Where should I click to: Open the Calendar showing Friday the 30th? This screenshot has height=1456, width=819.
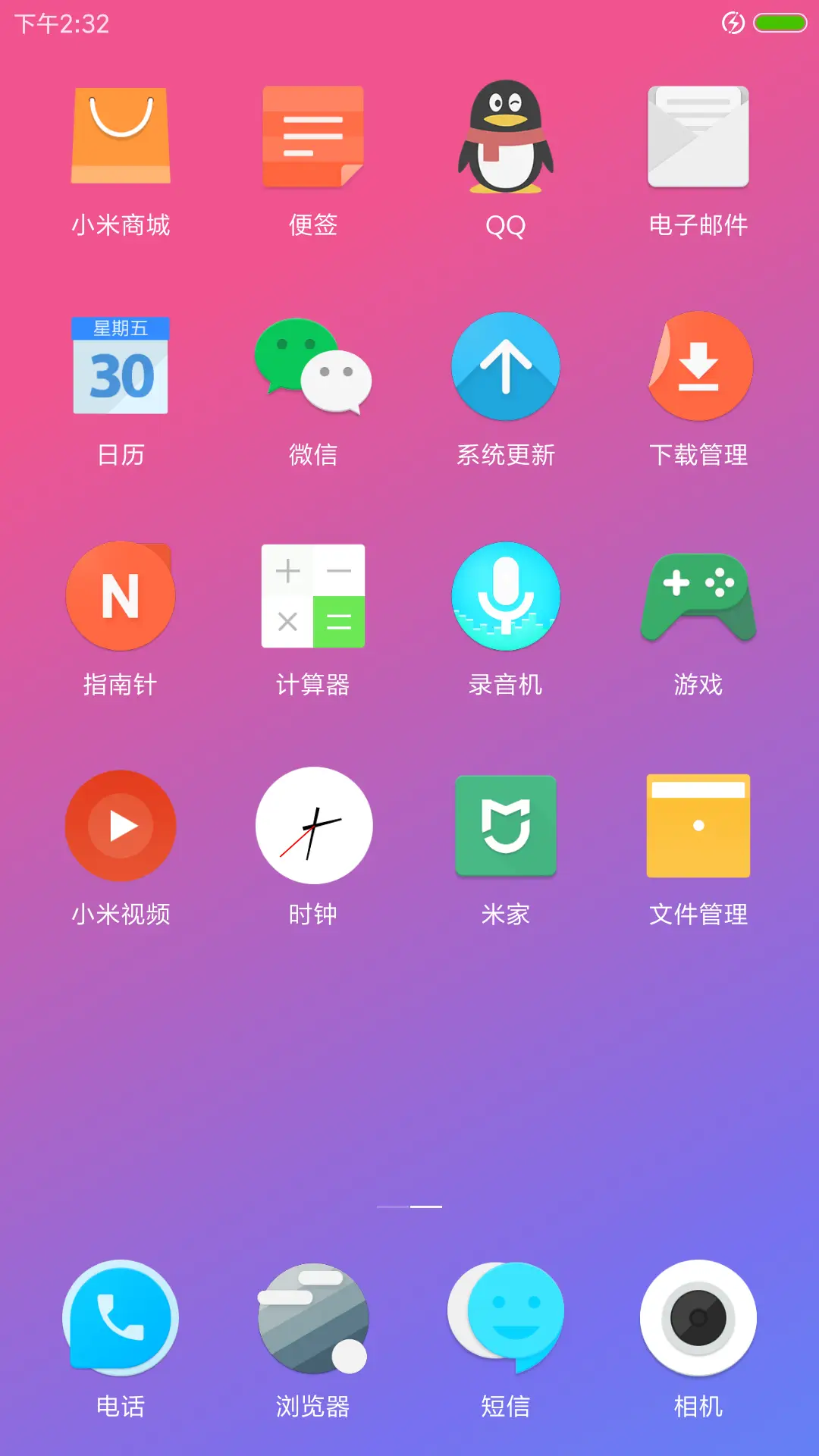point(121,366)
